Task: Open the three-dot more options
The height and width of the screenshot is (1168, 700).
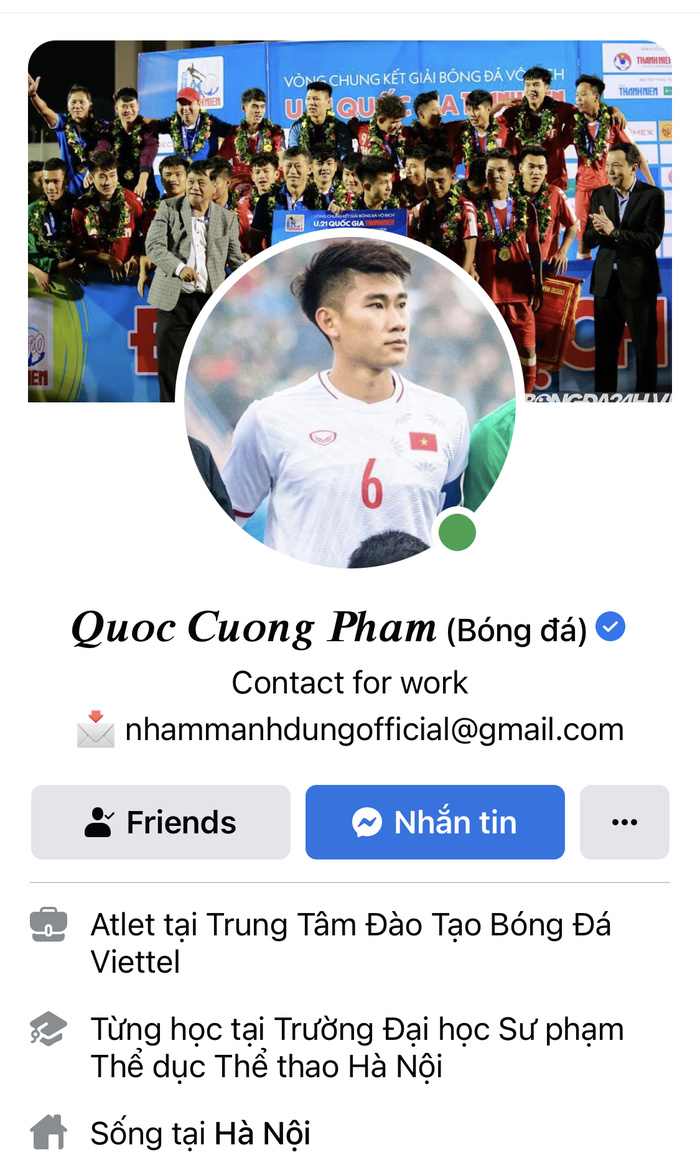Action: (x=624, y=822)
